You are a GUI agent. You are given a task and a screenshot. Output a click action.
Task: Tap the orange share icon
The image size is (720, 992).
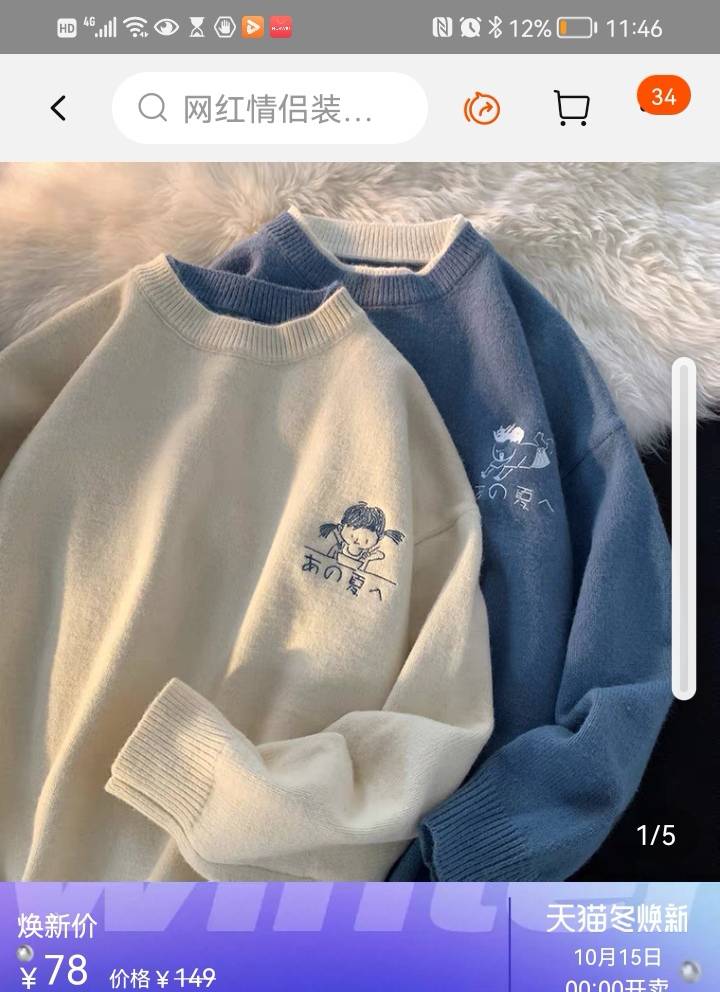(x=482, y=108)
